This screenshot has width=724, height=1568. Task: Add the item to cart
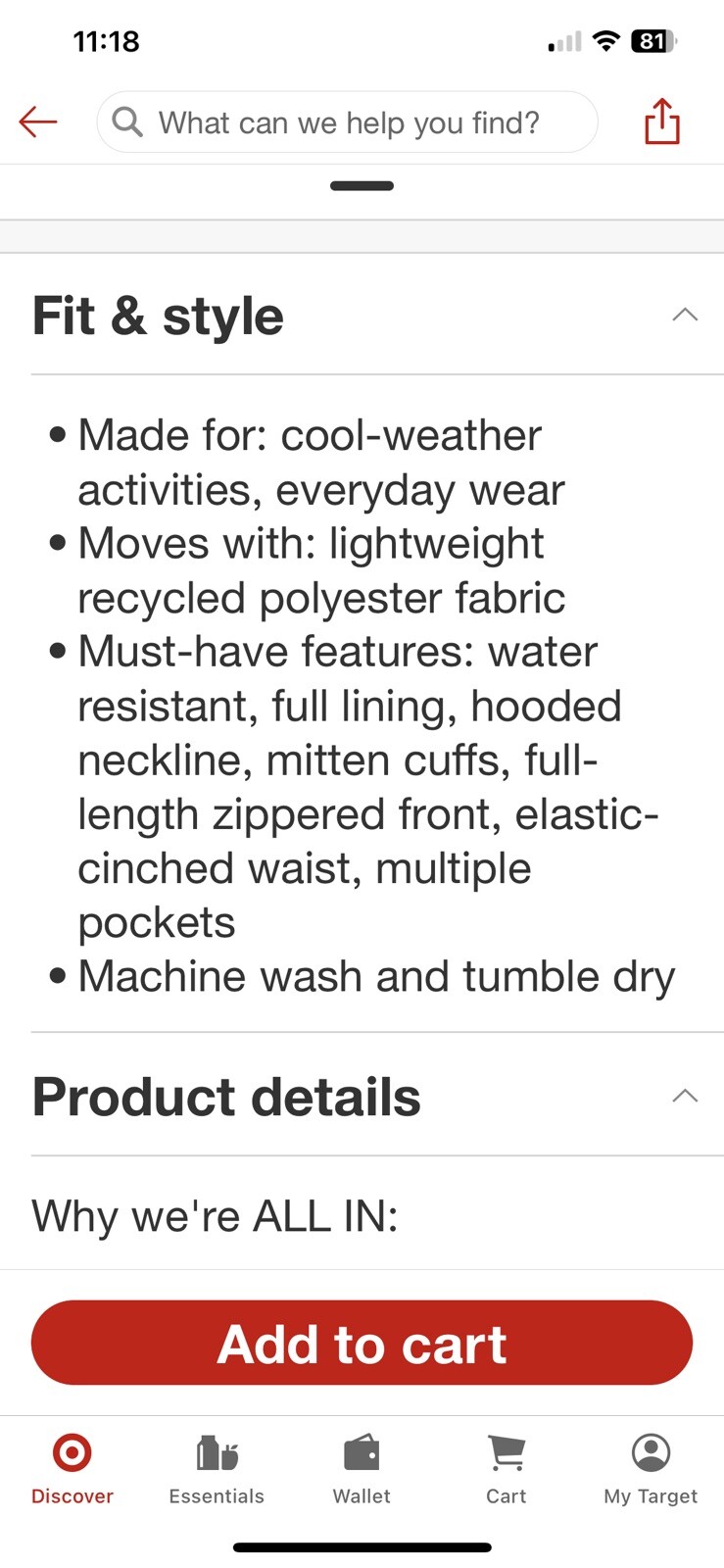pos(362,1343)
